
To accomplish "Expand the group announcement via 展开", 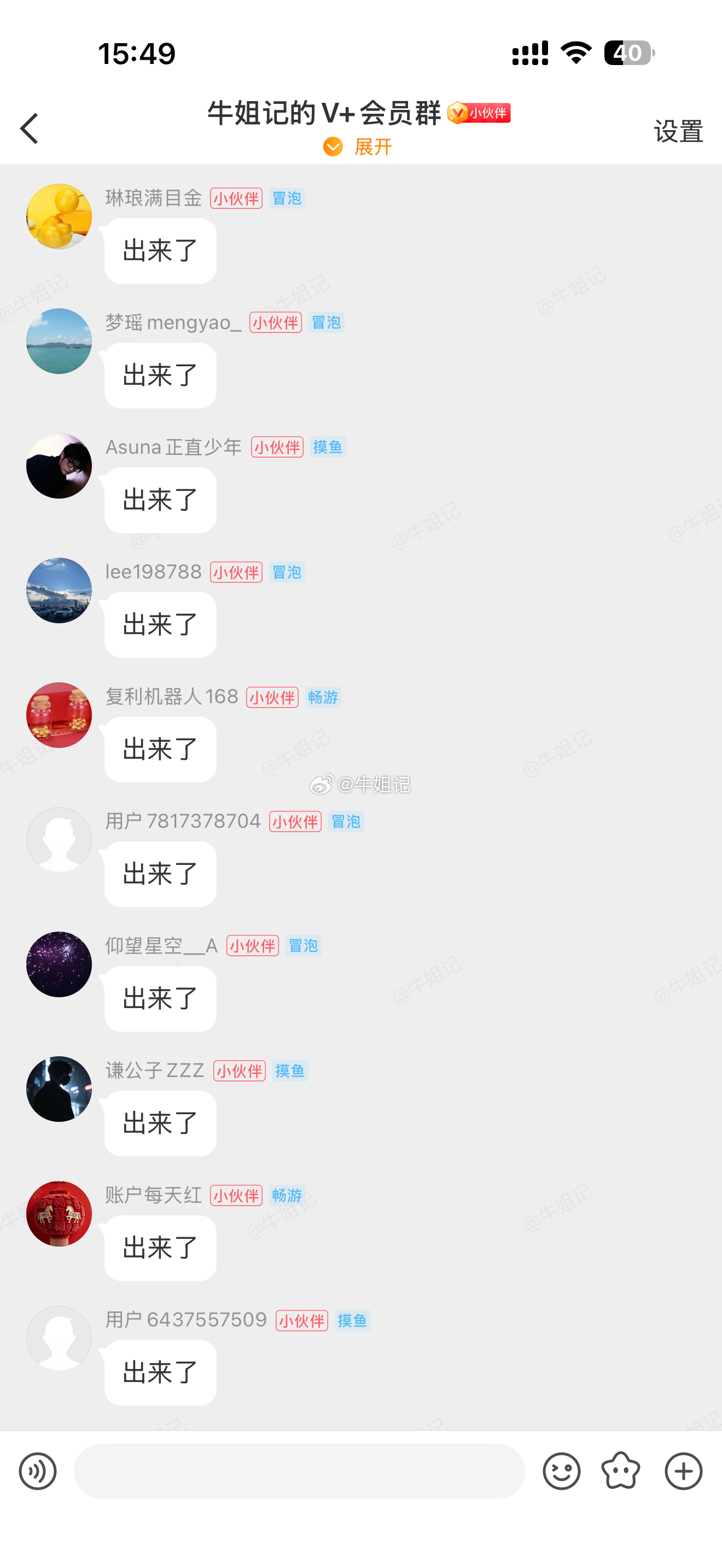I will [359, 147].
